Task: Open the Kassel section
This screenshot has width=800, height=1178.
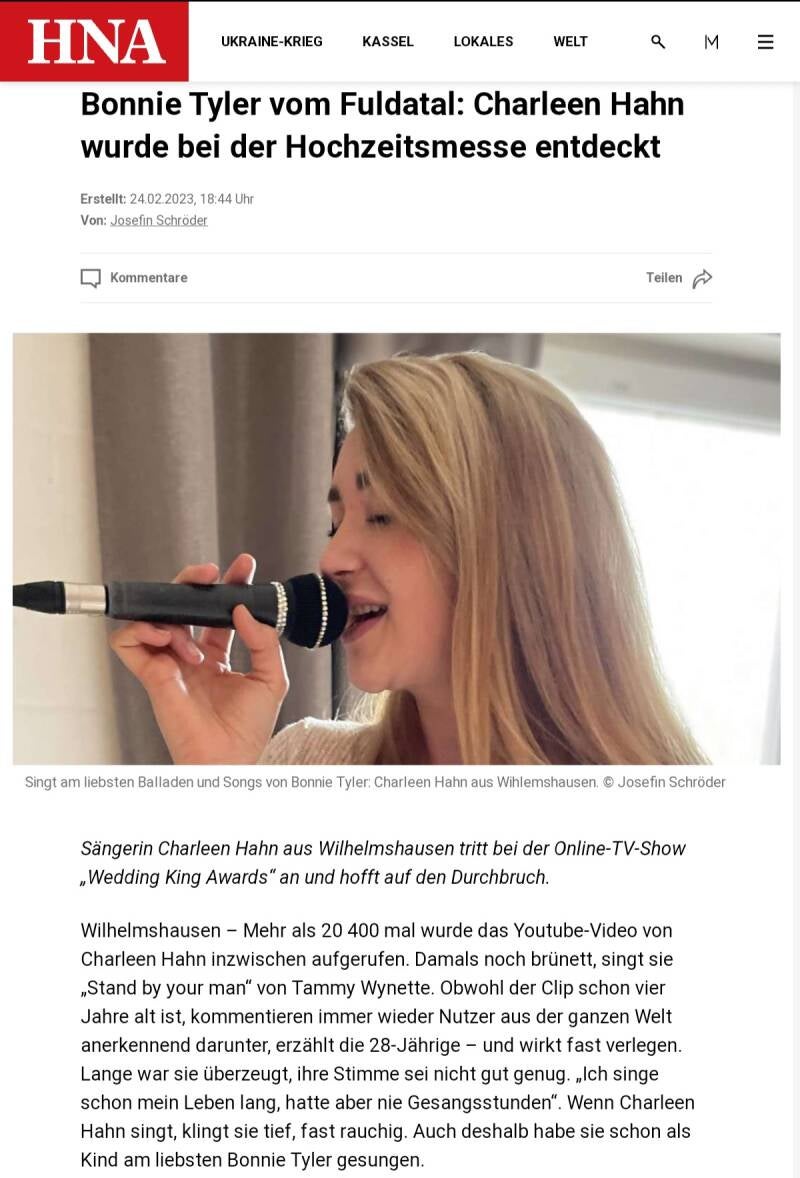Action: 388,42
